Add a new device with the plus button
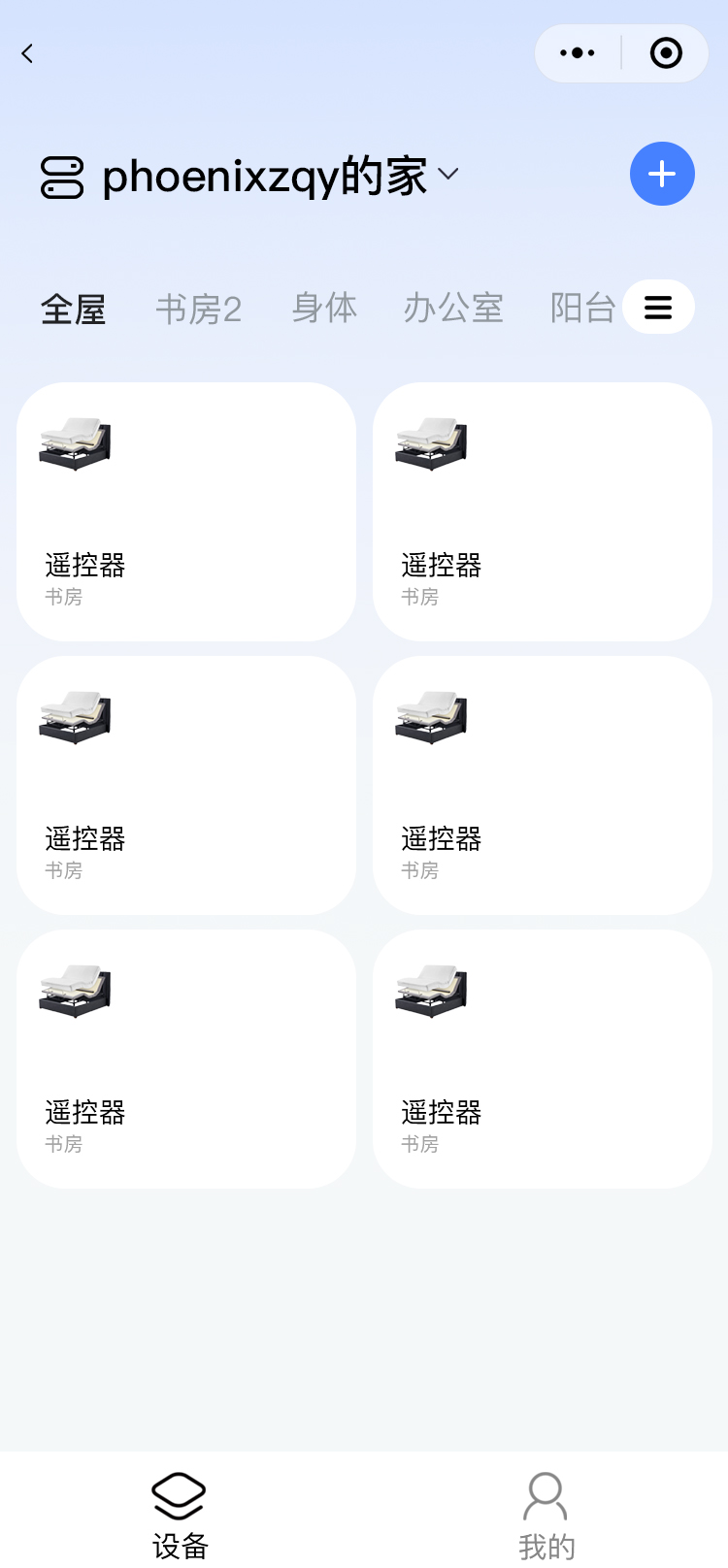Screen dimensions: 728x1568 click(662, 174)
